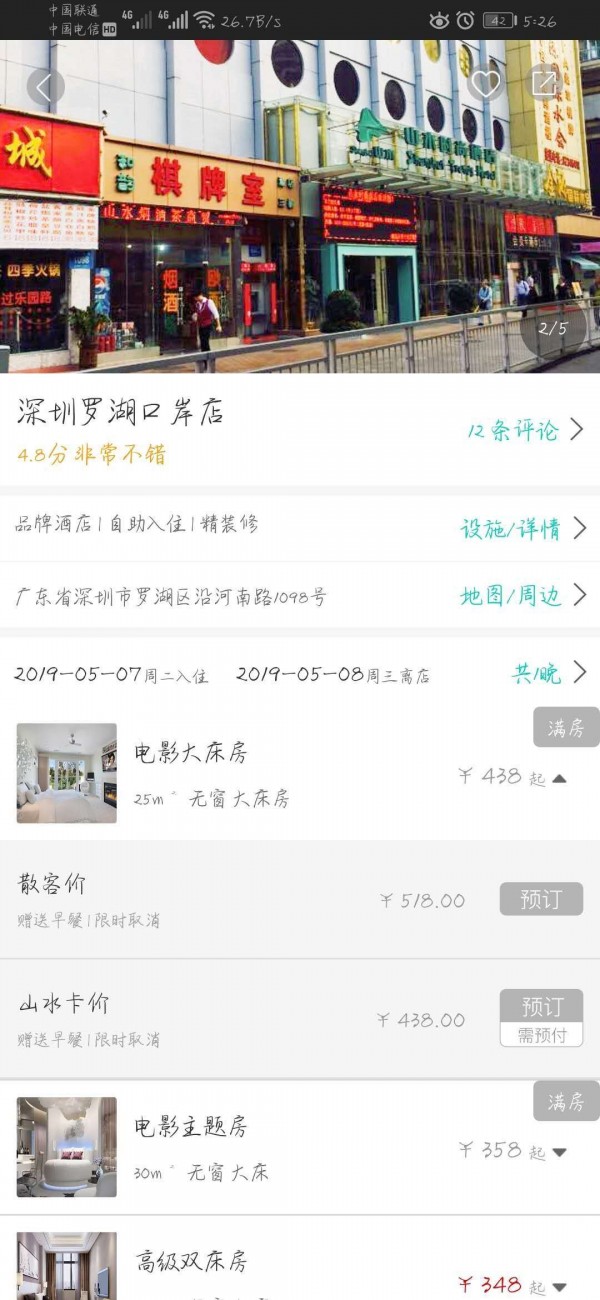Screen dimensions: 600x1300
Task: Collapse the 电影大床房 price options
Action: (x=559, y=778)
